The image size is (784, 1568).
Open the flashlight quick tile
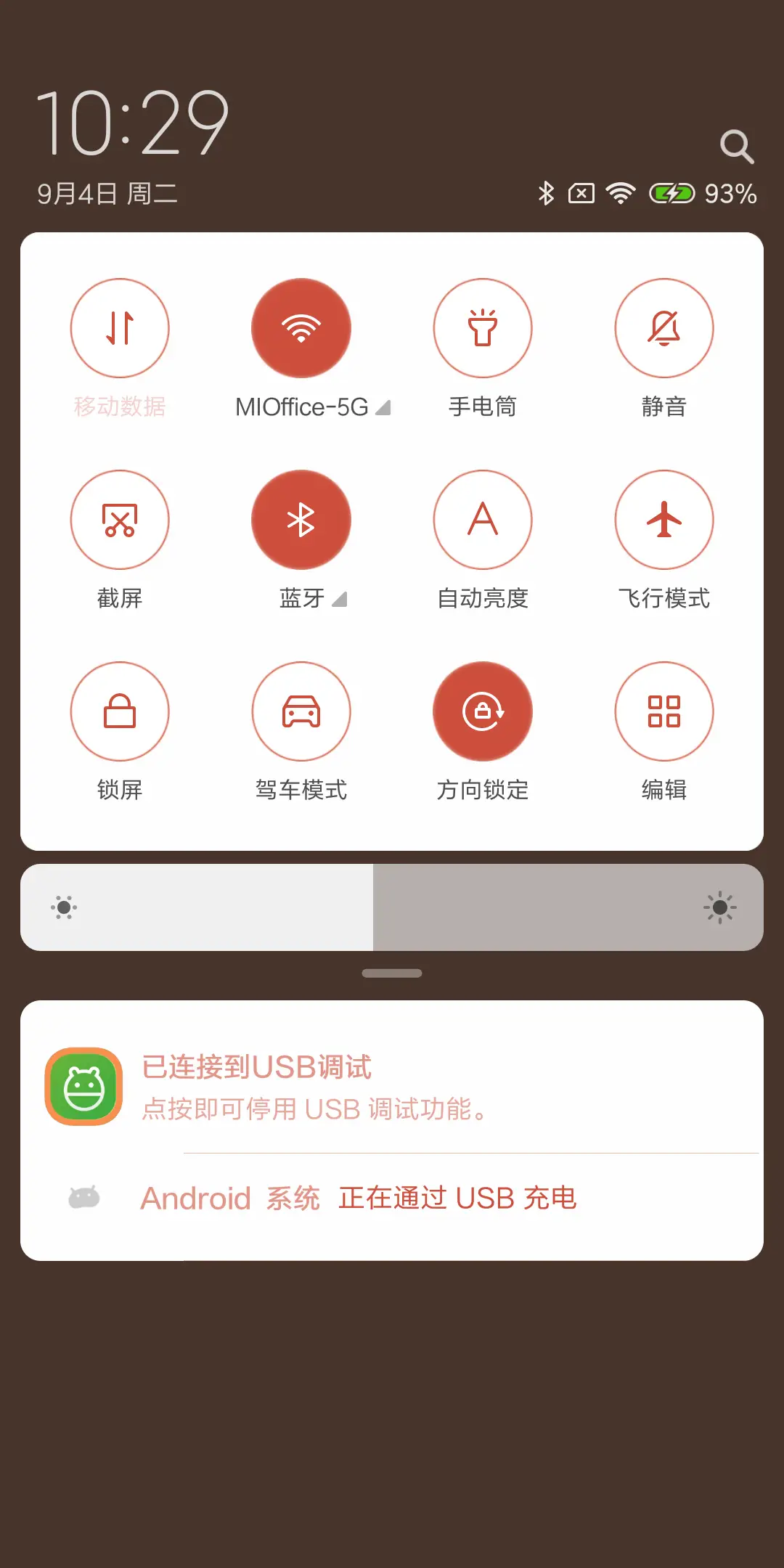coord(483,328)
